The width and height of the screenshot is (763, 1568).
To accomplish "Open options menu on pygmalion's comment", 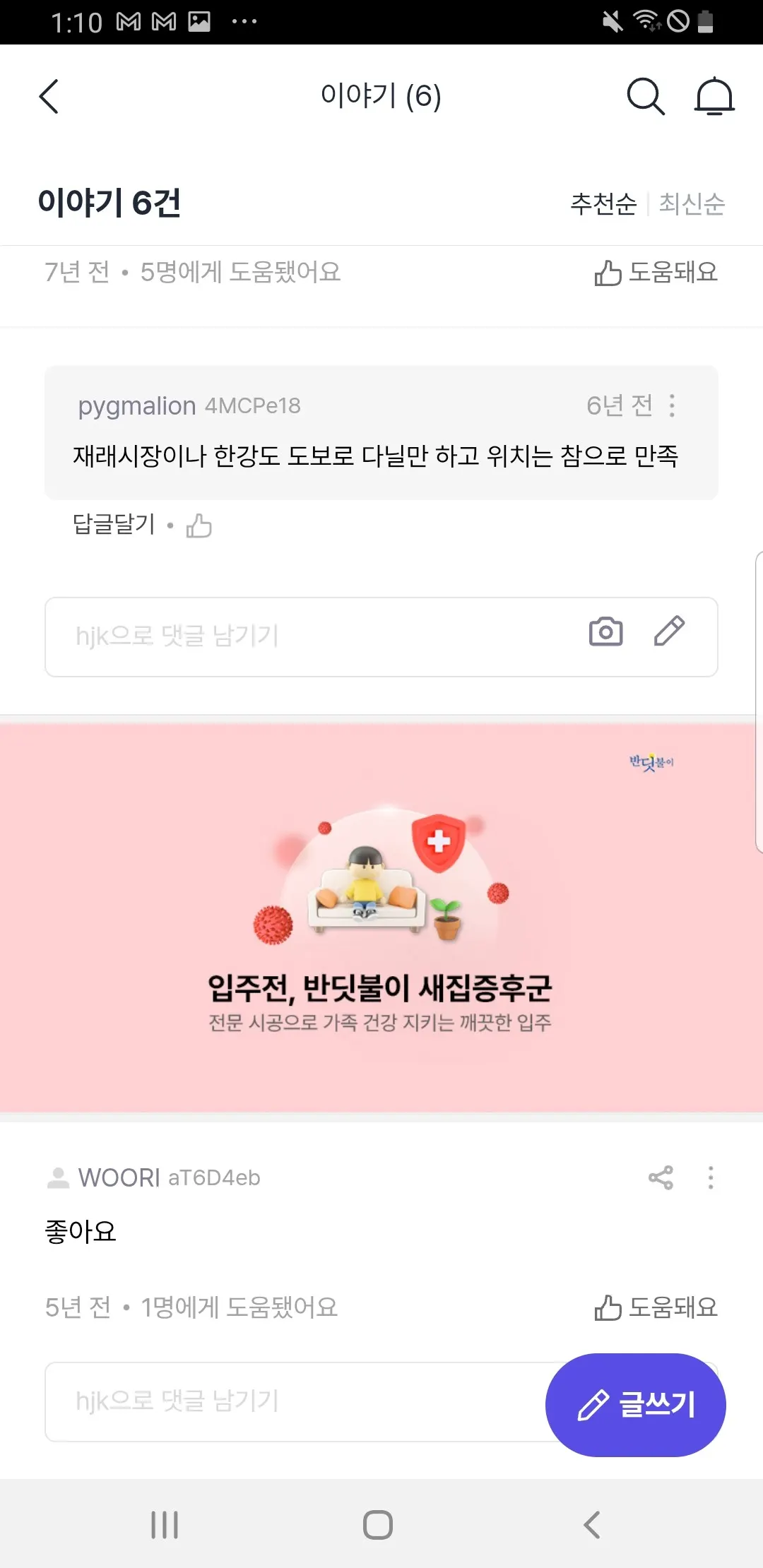I will pos(672,406).
